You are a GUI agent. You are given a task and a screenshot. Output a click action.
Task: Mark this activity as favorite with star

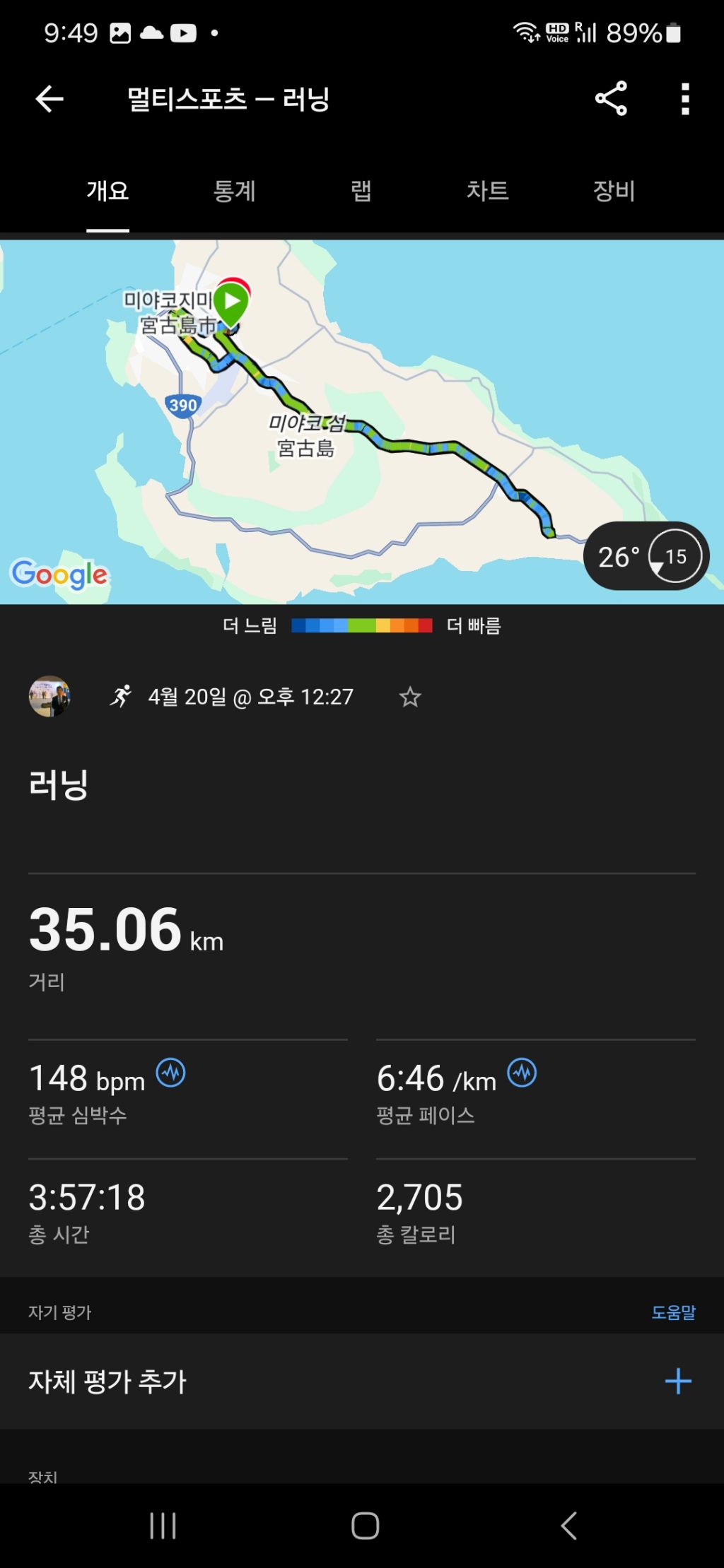410,697
